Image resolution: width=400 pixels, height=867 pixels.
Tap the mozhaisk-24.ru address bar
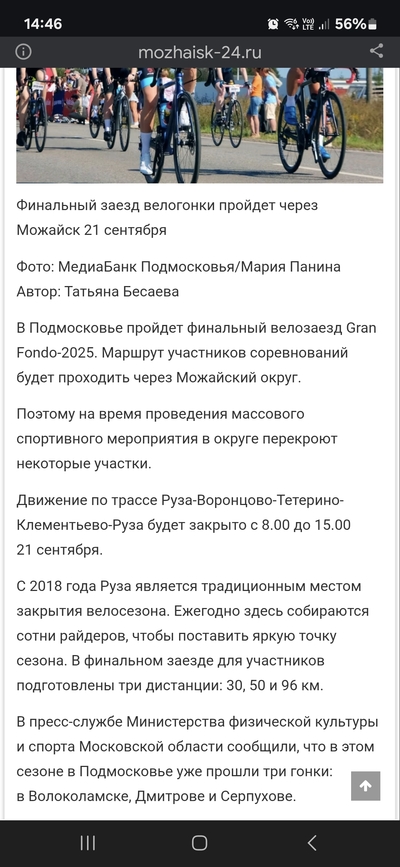(x=200, y=53)
